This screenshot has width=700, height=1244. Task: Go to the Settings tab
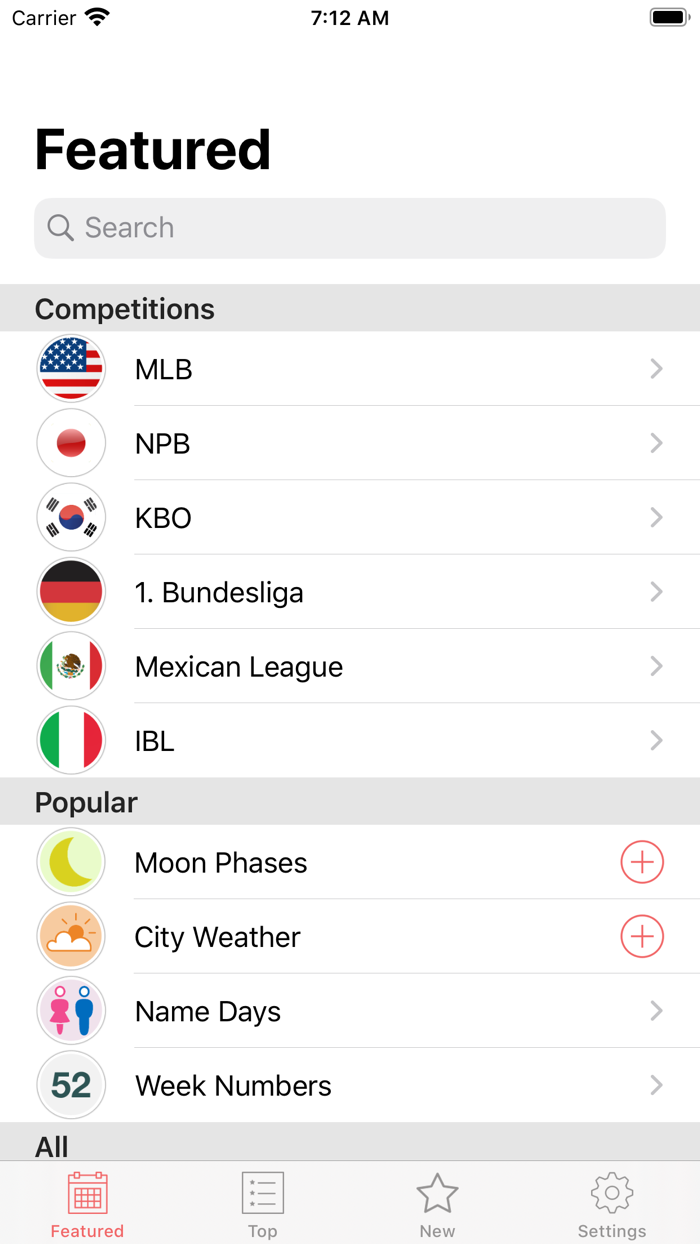point(612,1204)
